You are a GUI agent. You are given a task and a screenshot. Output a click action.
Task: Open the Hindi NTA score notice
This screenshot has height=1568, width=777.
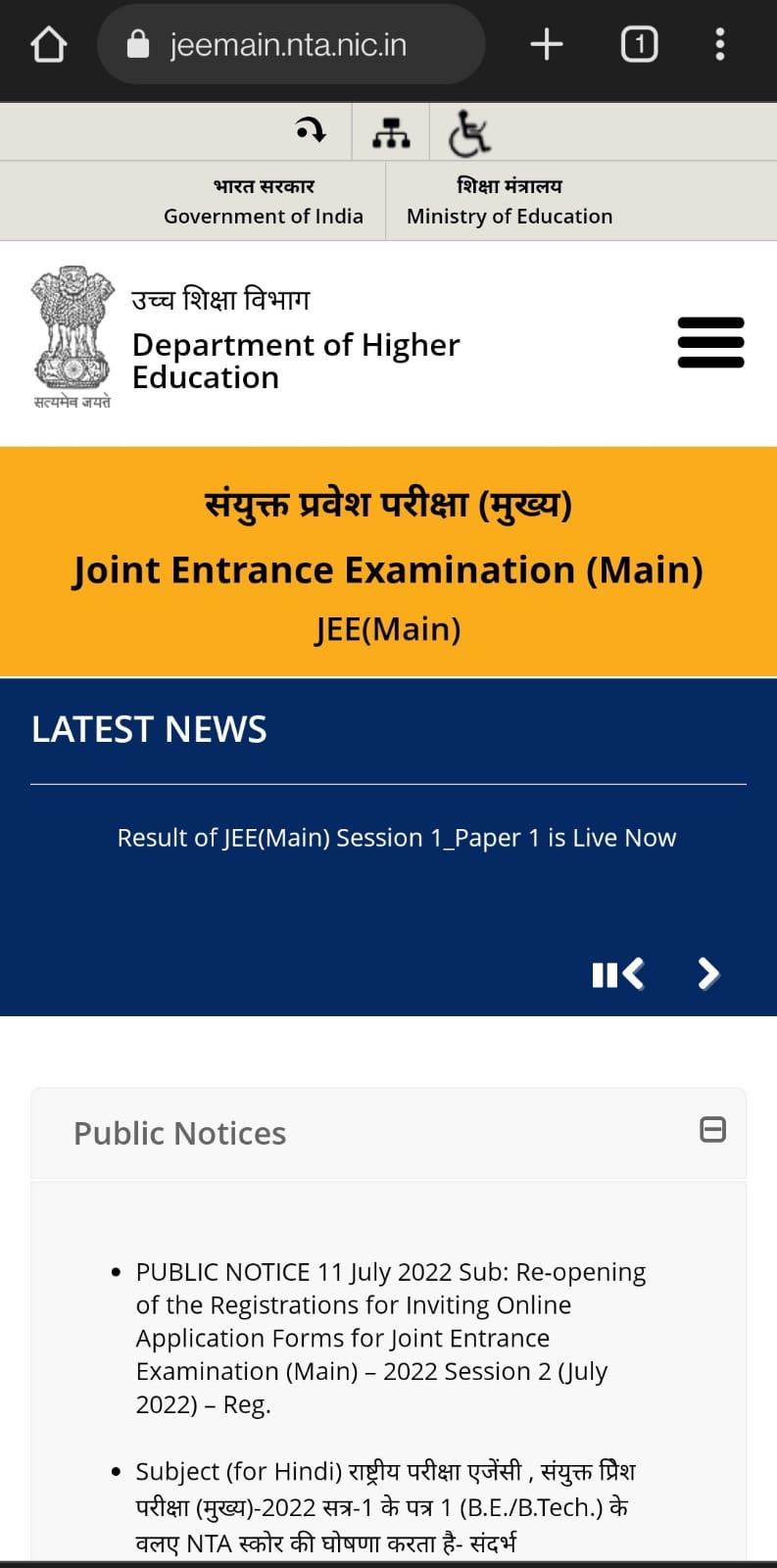[386, 1507]
